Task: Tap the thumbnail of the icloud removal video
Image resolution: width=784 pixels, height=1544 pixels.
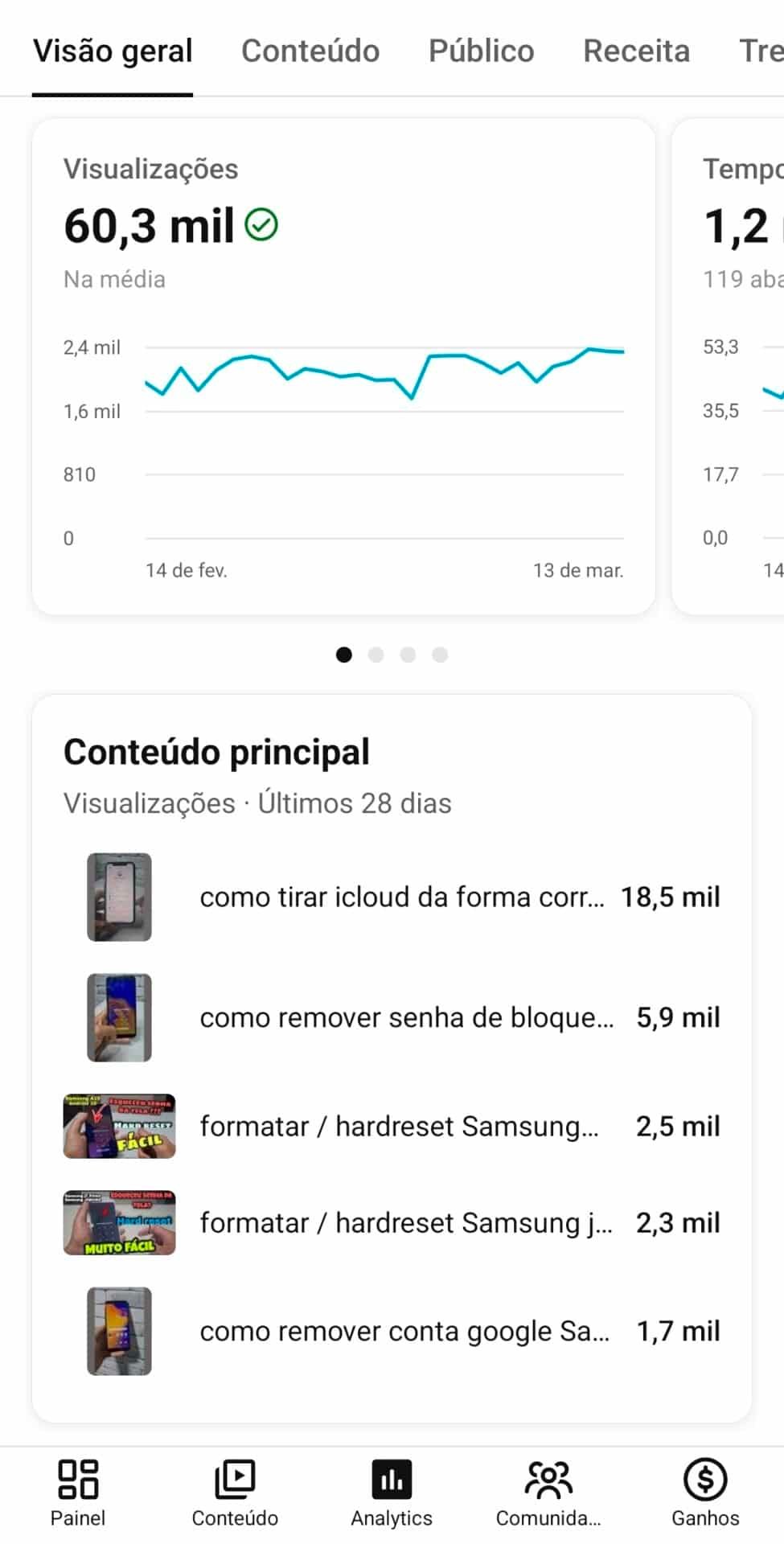Action: pos(119,897)
